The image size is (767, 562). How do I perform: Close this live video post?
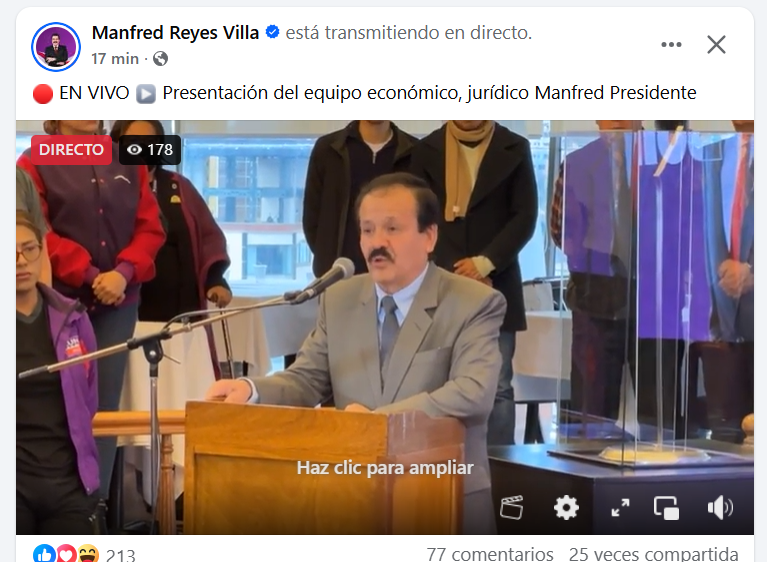716,44
